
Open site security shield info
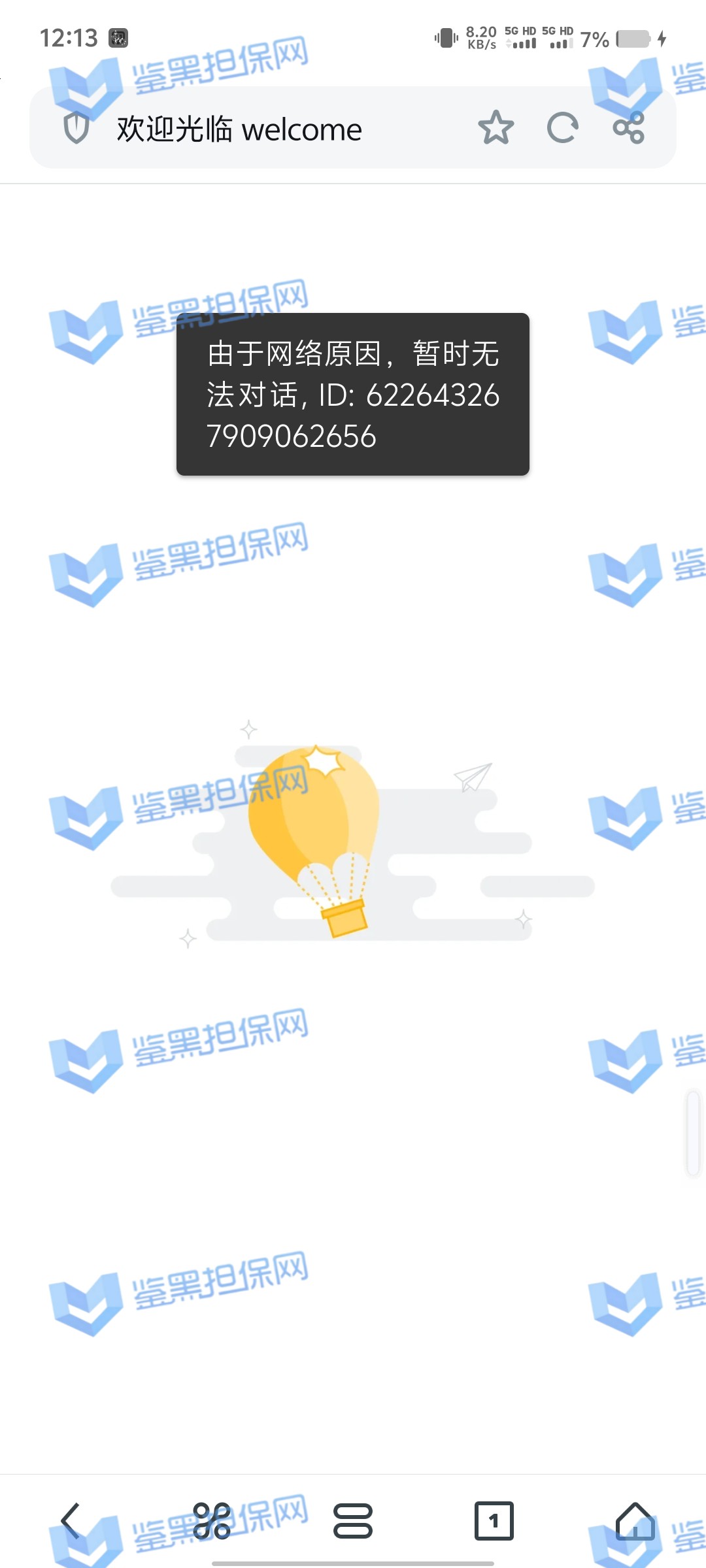click(x=76, y=127)
